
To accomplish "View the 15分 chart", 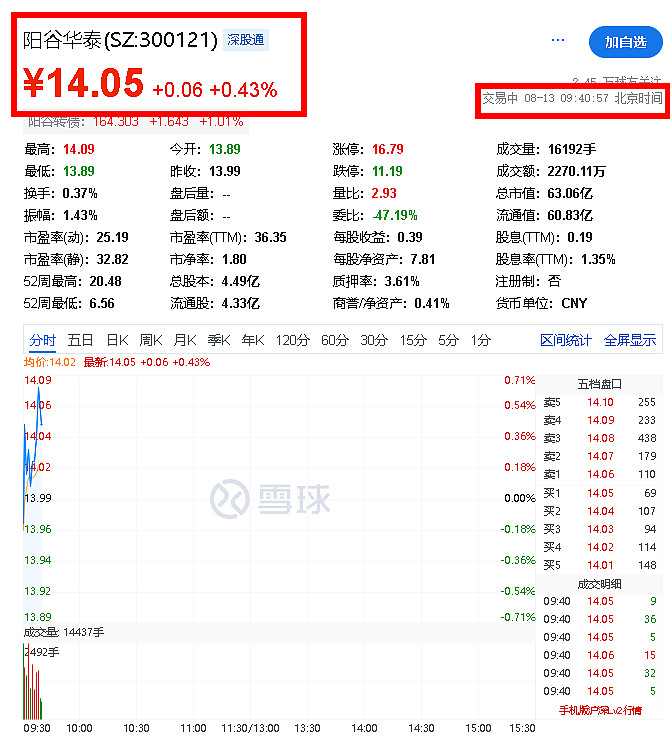I will click(x=413, y=340).
